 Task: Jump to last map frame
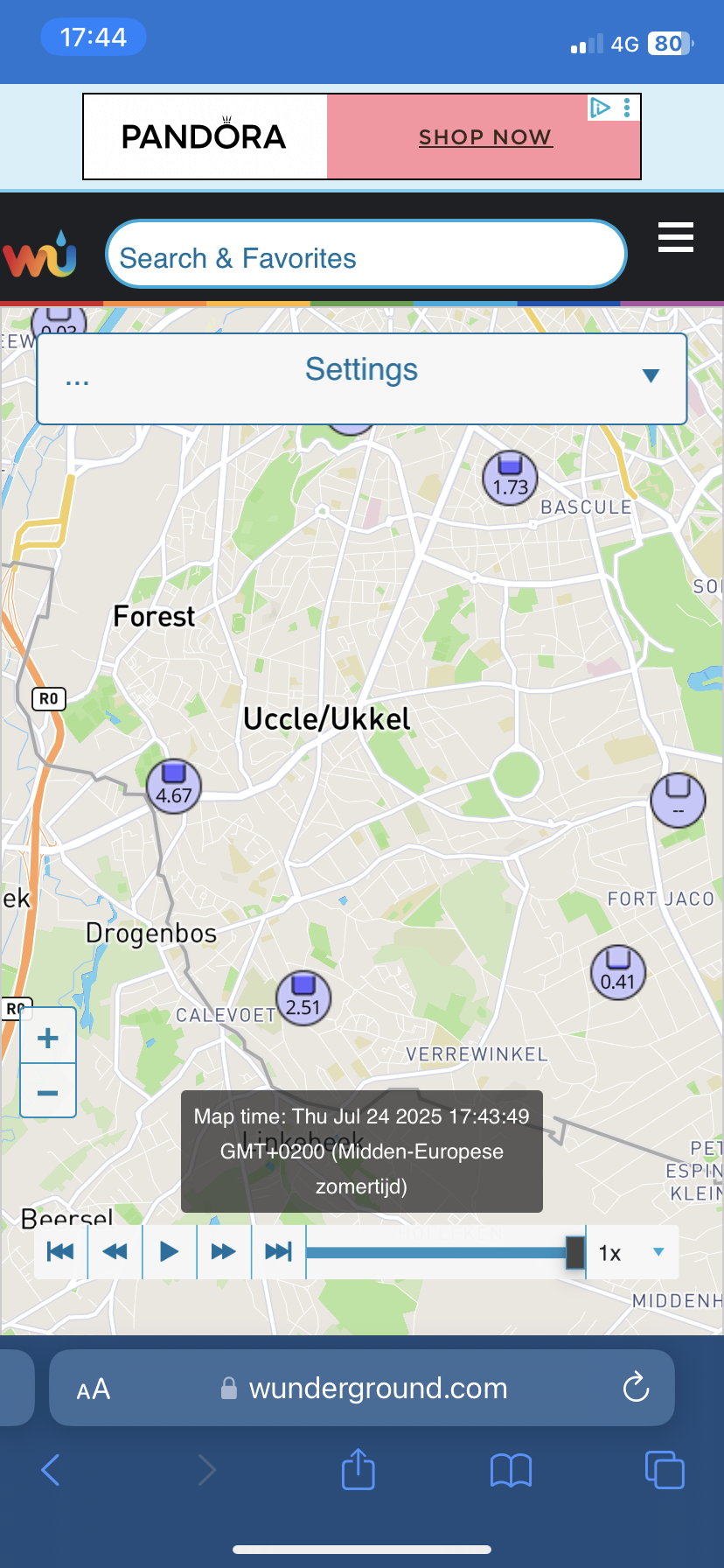pyautogui.click(x=278, y=1251)
